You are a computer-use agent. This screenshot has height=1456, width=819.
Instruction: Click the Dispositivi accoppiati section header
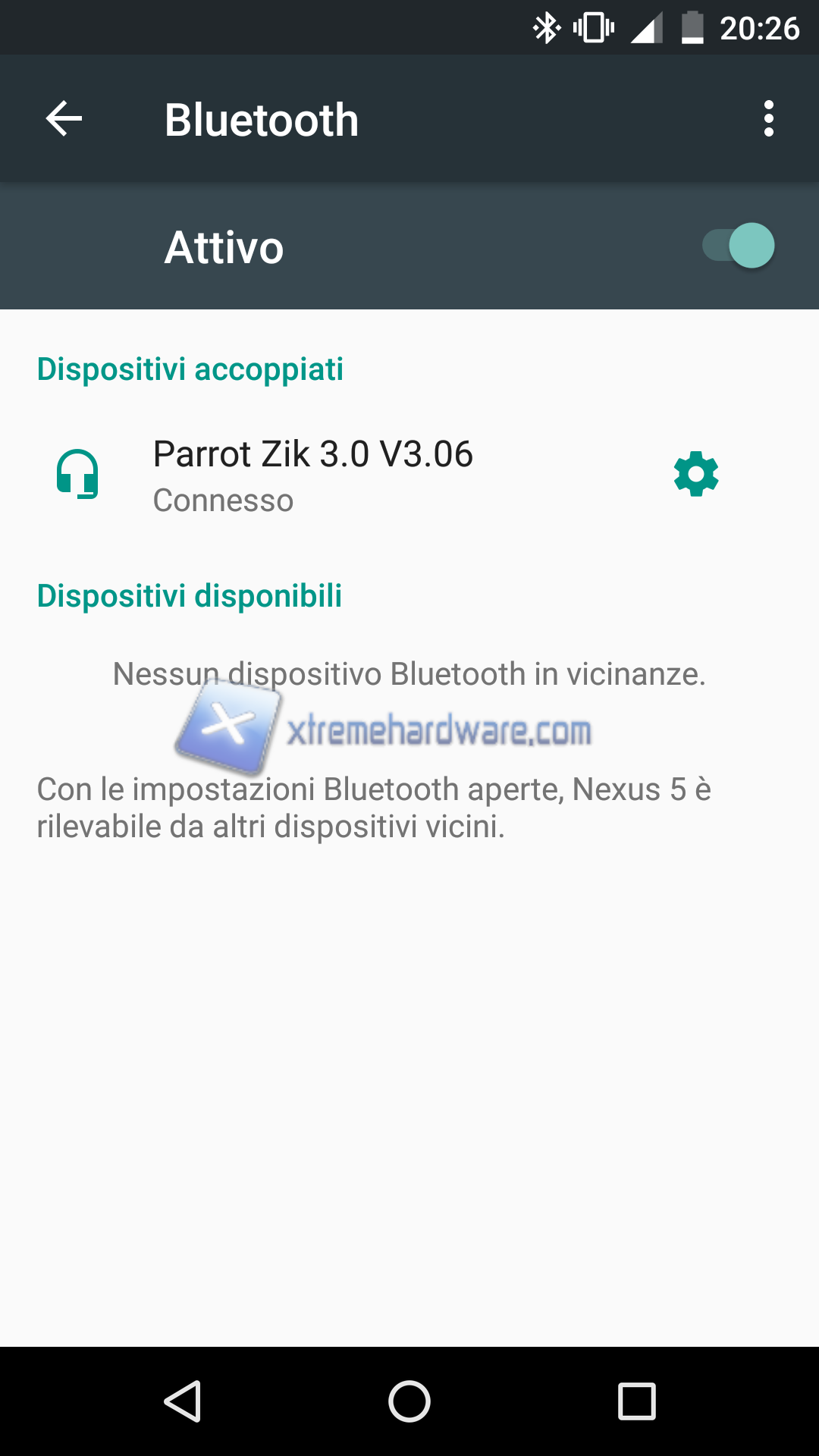tap(190, 369)
